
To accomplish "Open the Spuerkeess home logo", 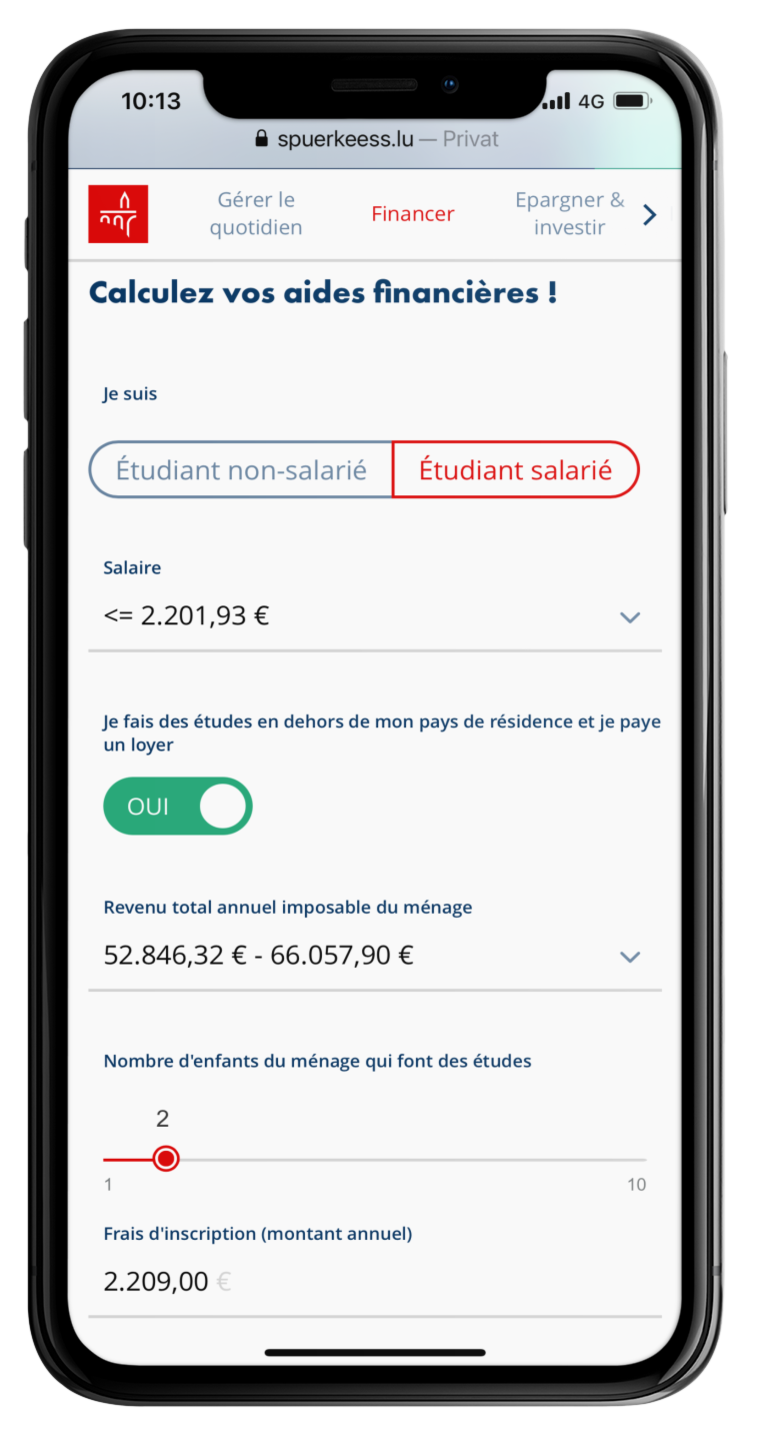I will click(x=118, y=214).
